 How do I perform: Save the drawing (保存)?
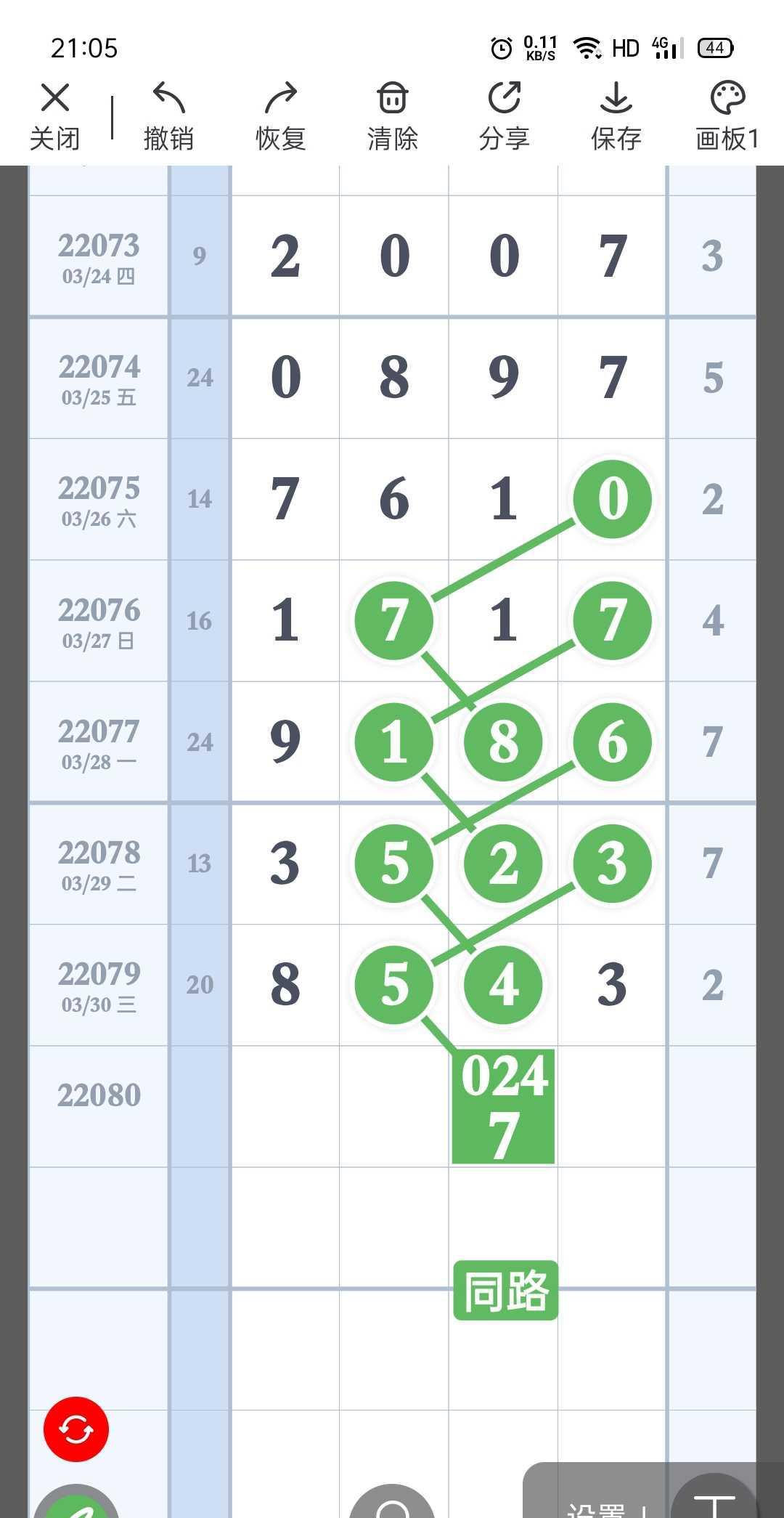pyautogui.click(x=616, y=116)
